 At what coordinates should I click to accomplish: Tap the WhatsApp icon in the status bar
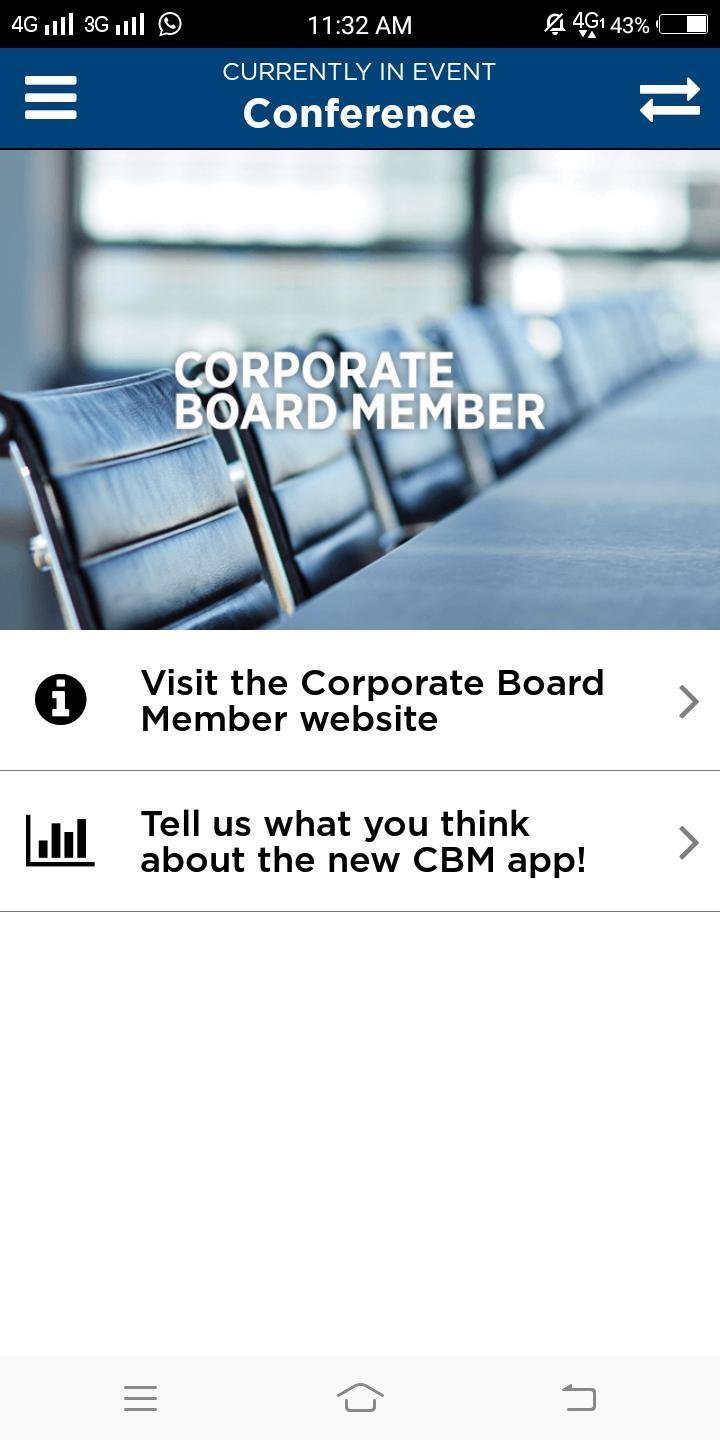pyautogui.click(x=170, y=23)
